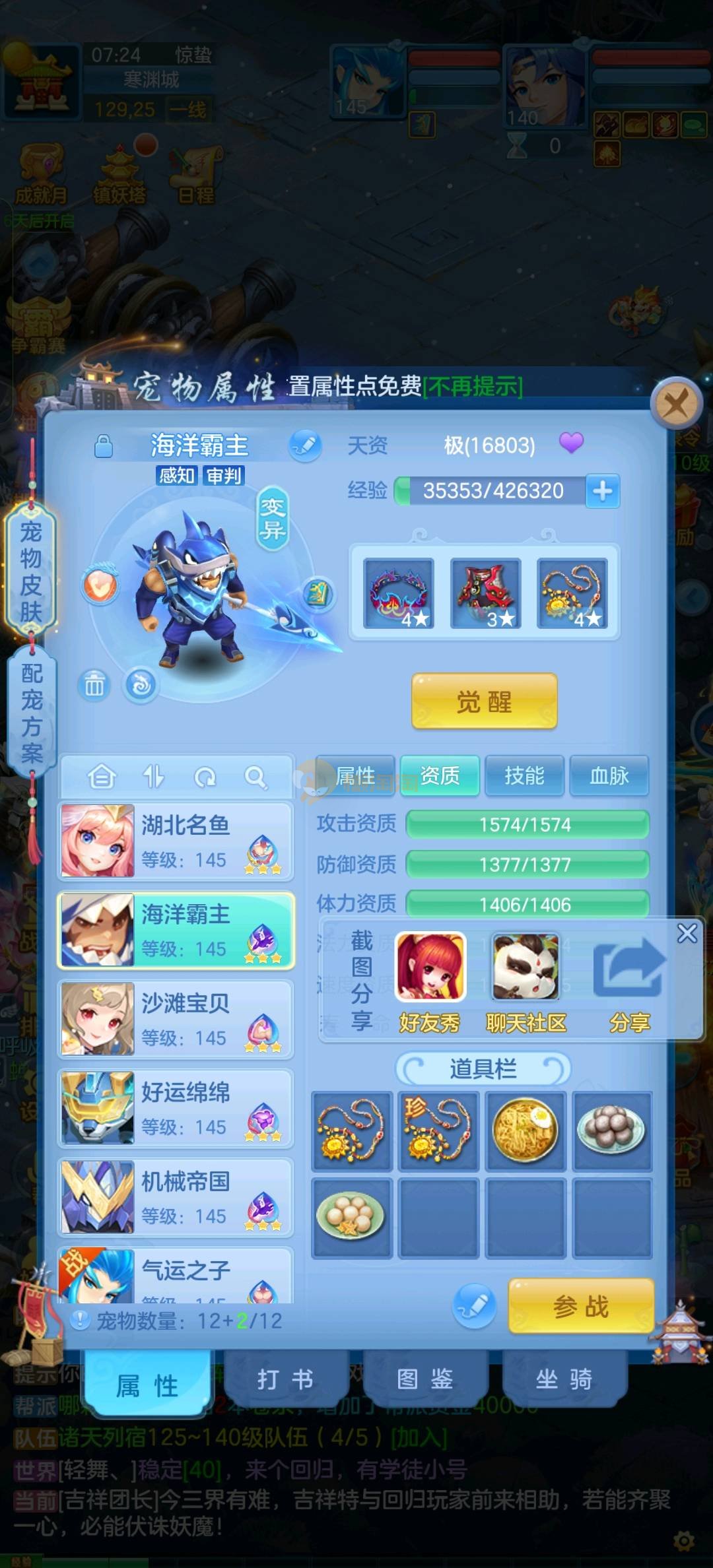The image size is (713, 1568).
Task: Select pet 沙滩宝贝 in the list
Action: pyautogui.click(x=176, y=1018)
